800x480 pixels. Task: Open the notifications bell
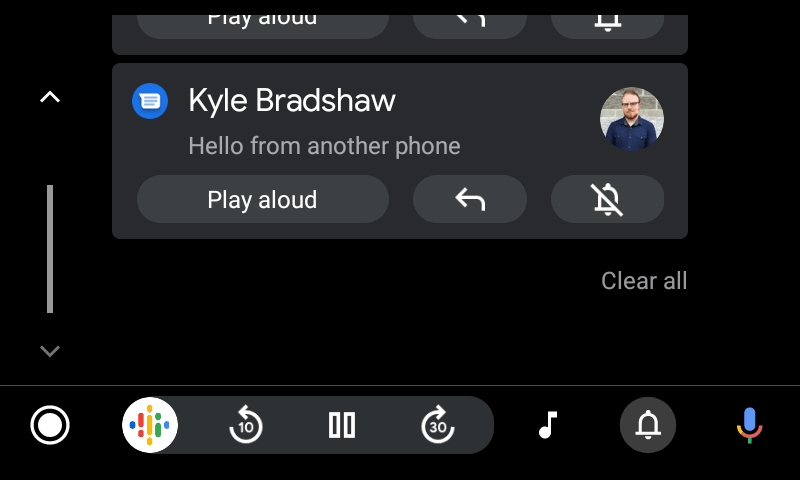648,425
